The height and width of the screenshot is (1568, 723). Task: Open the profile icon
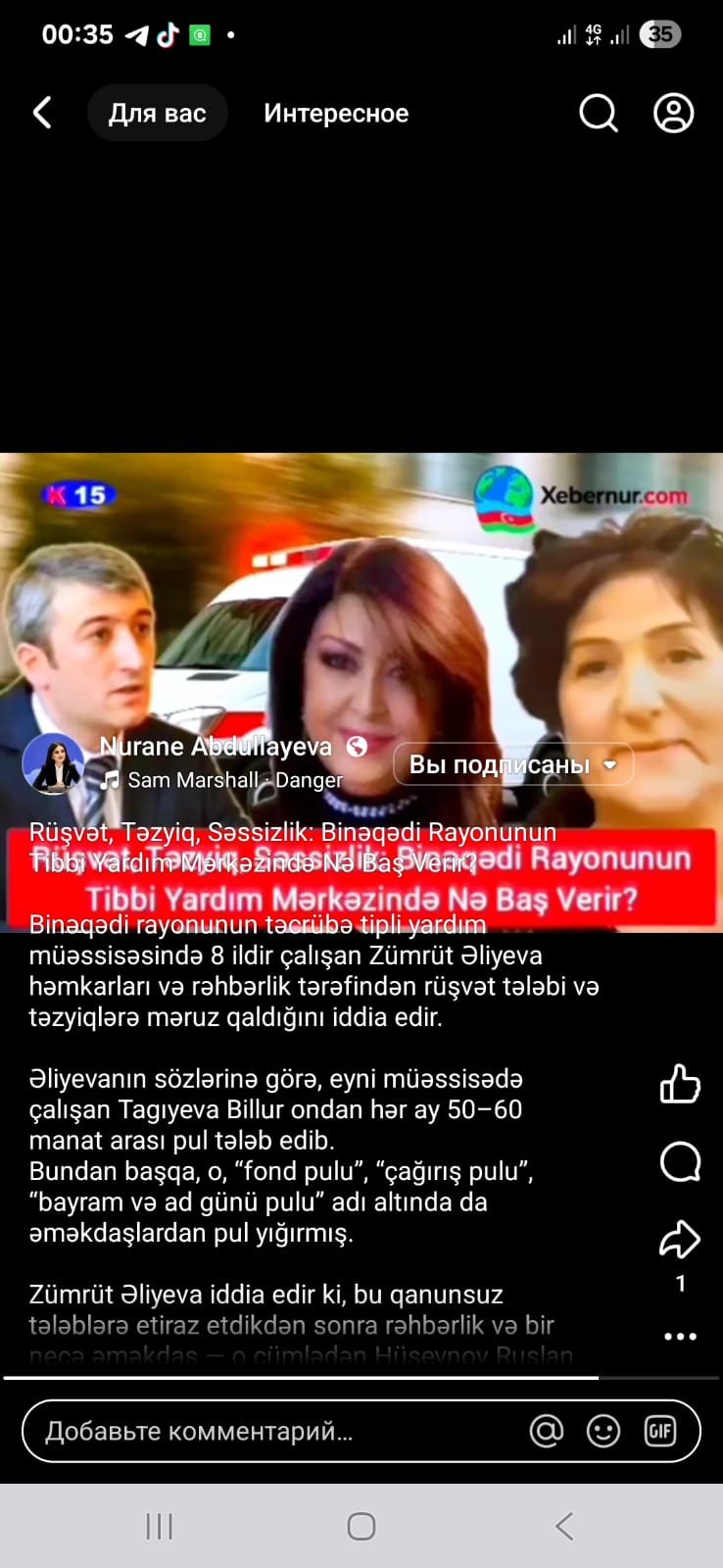click(x=674, y=113)
